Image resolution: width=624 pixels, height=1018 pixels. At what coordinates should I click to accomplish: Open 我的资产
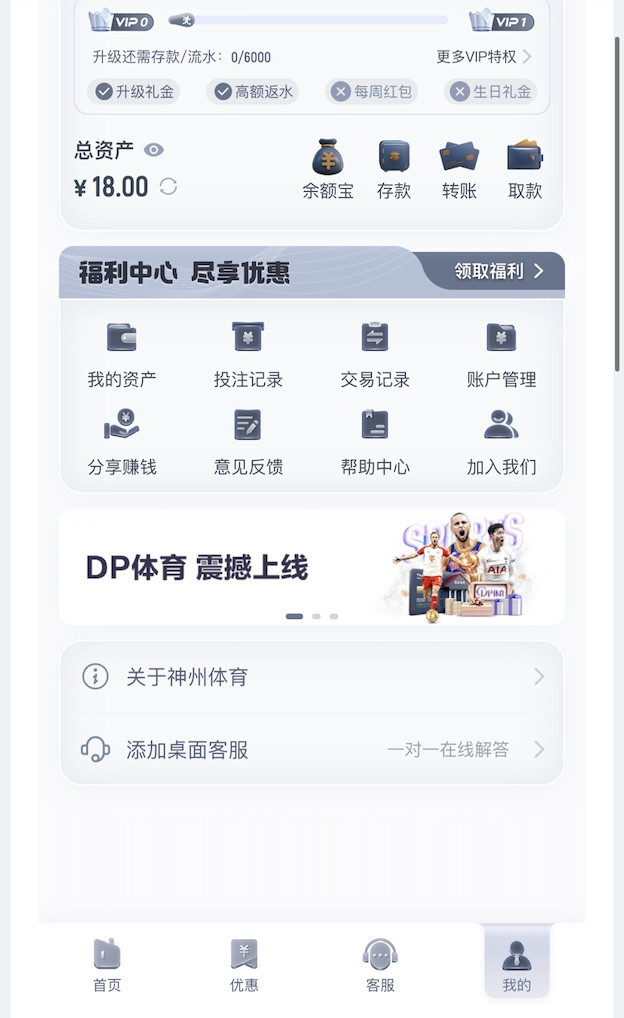coord(122,354)
